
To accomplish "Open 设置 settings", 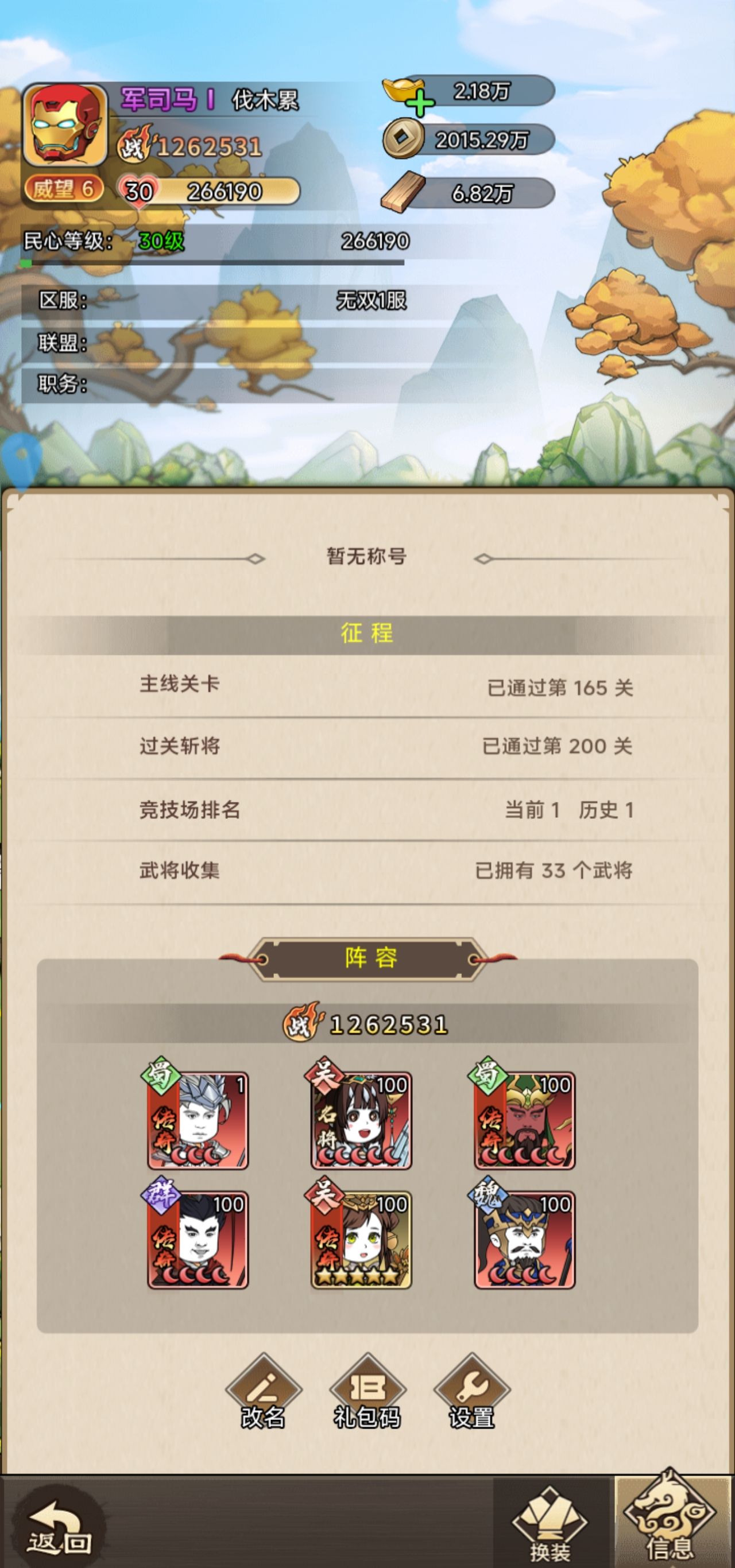I will [471, 1392].
